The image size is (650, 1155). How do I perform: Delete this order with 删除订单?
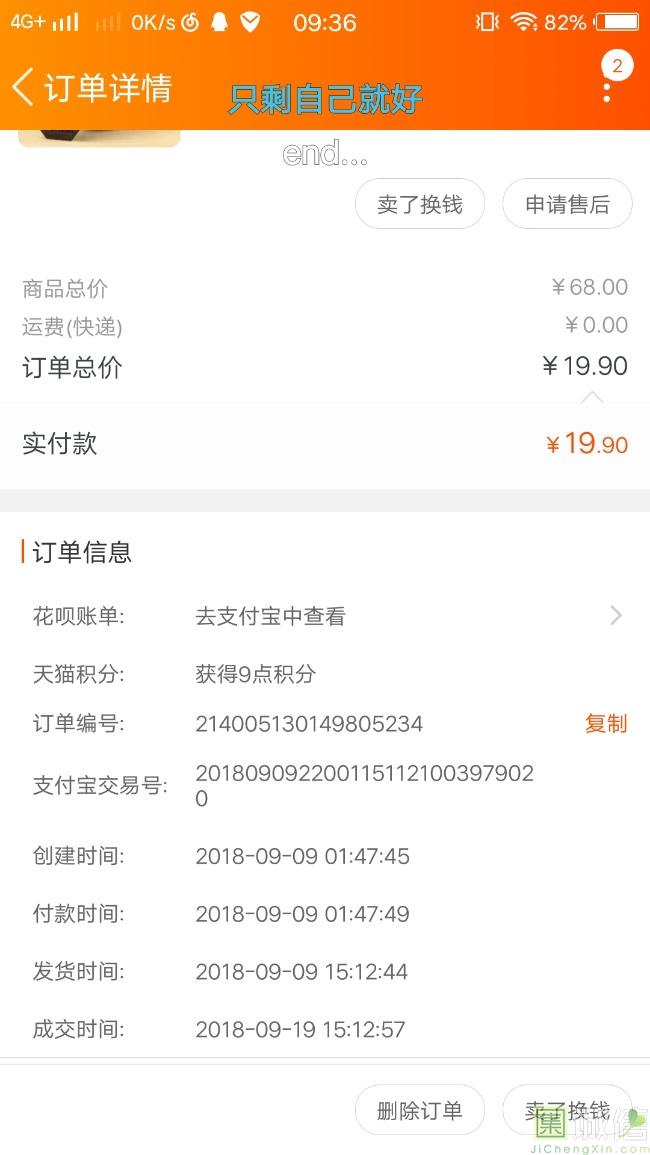[x=420, y=1110]
